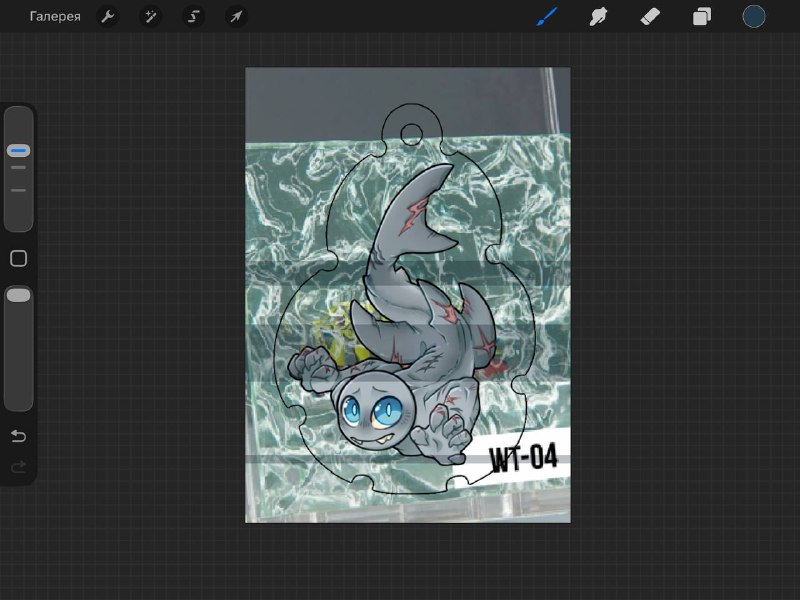Tap the square modify button in sidebar
Image resolution: width=800 pixels, height=600 pixels.
click(19, 259)
